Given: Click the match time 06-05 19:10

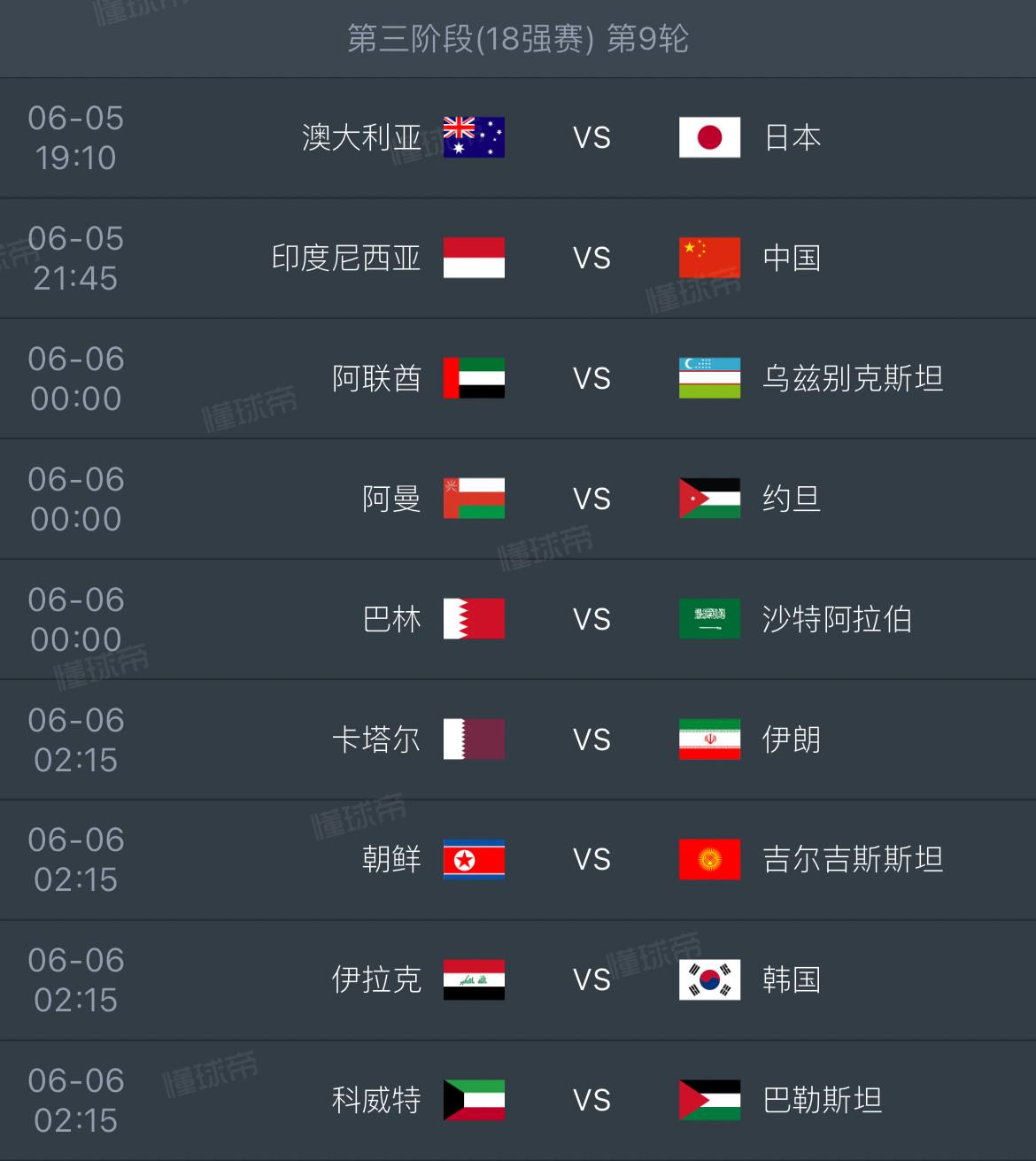Looking at the screenshot, I should tap(75, 137).
